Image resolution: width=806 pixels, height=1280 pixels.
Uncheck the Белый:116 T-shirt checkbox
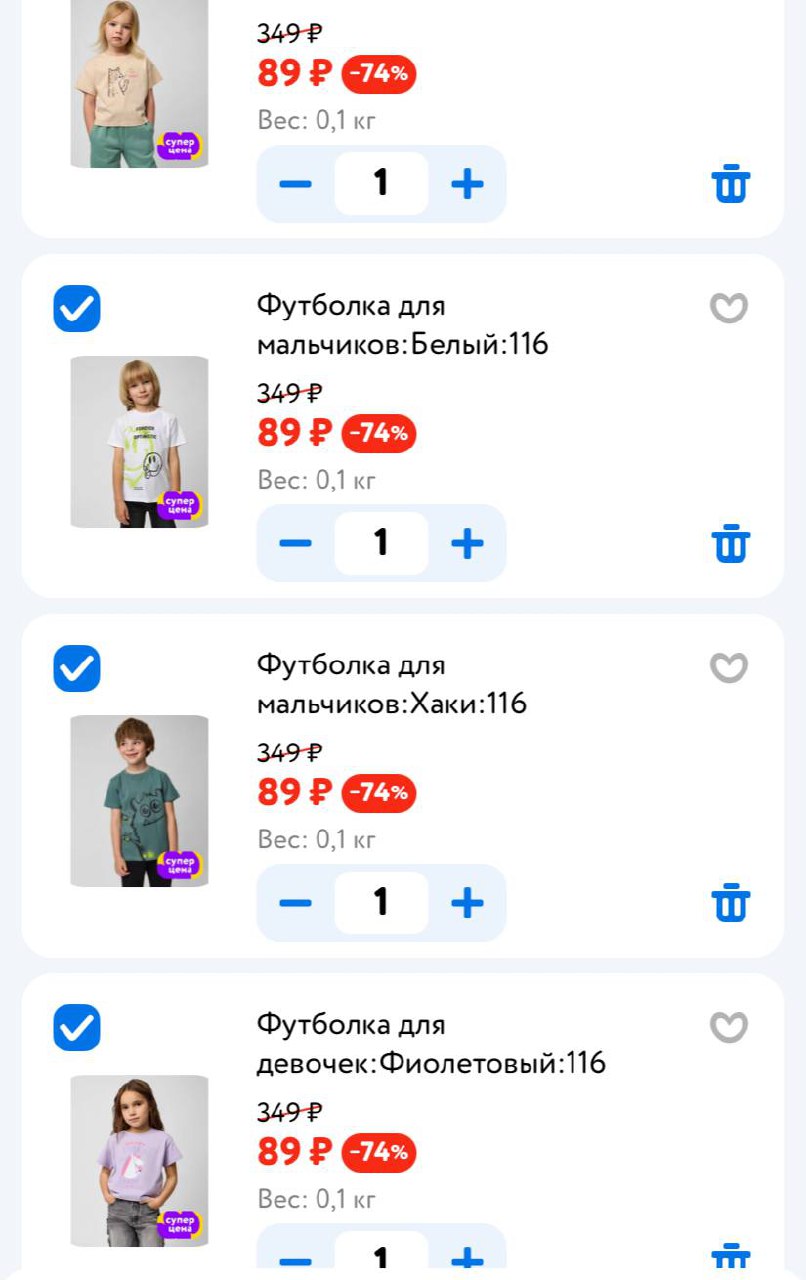[x=77, y=308]
